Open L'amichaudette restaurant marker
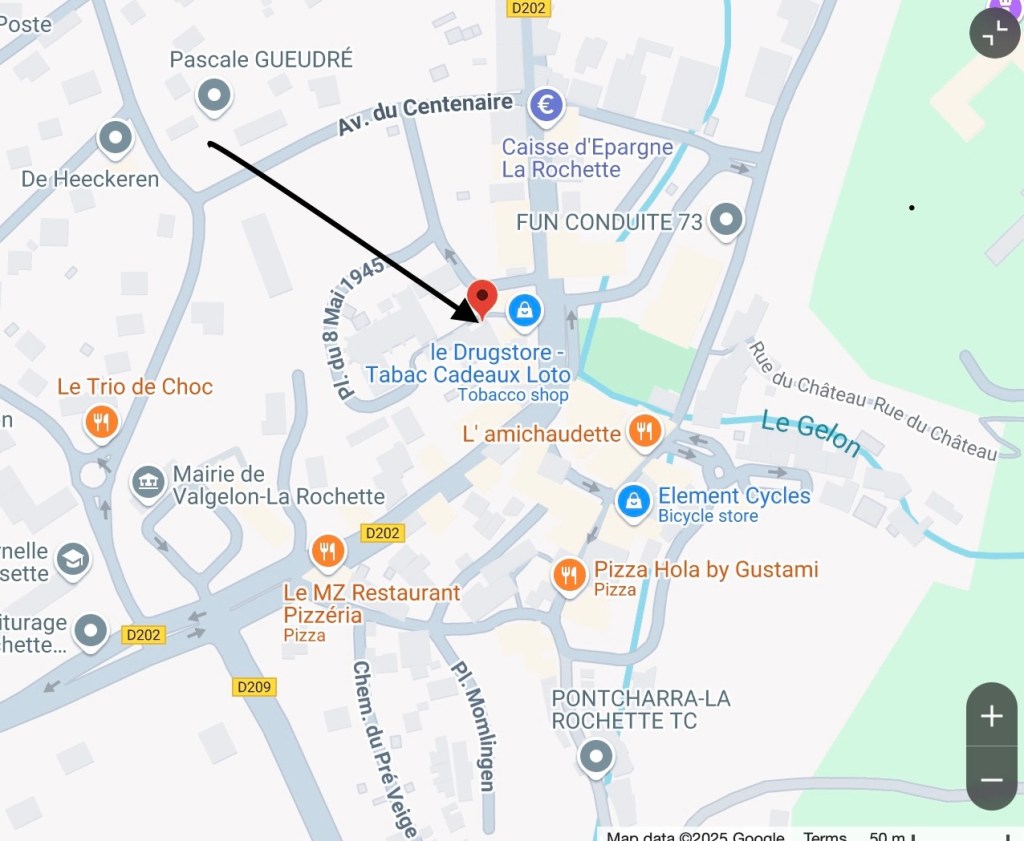This screenshot has height=841, width=1024. click(x=645, y=432)
